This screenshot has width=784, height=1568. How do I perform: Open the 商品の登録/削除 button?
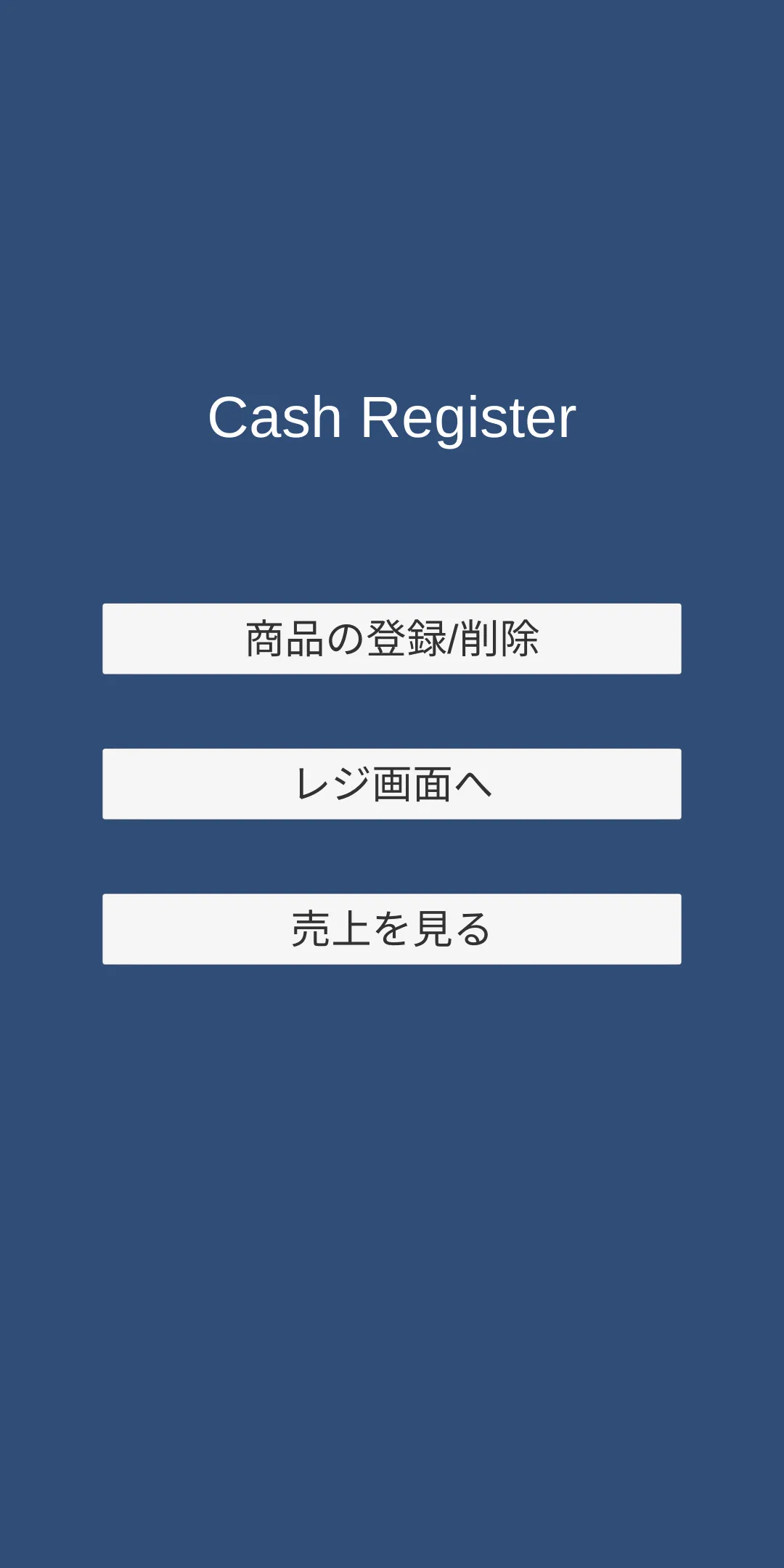click(x=392, y=639)
